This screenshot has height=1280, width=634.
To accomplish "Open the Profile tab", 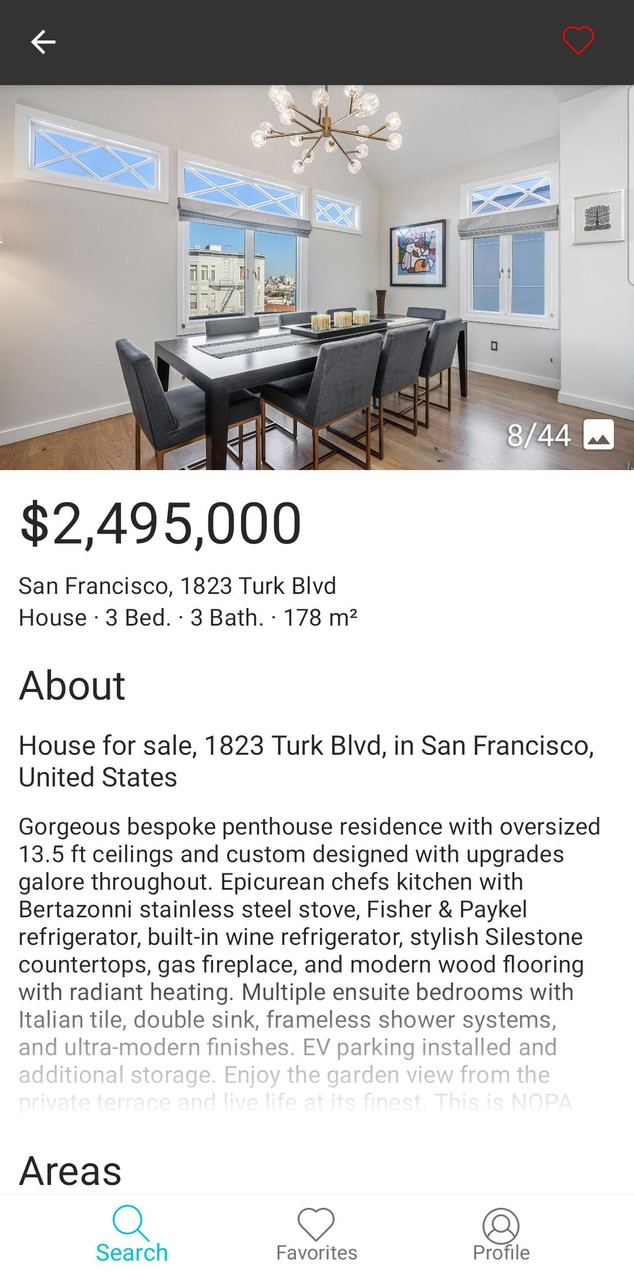I will [x=501, y=1235].
